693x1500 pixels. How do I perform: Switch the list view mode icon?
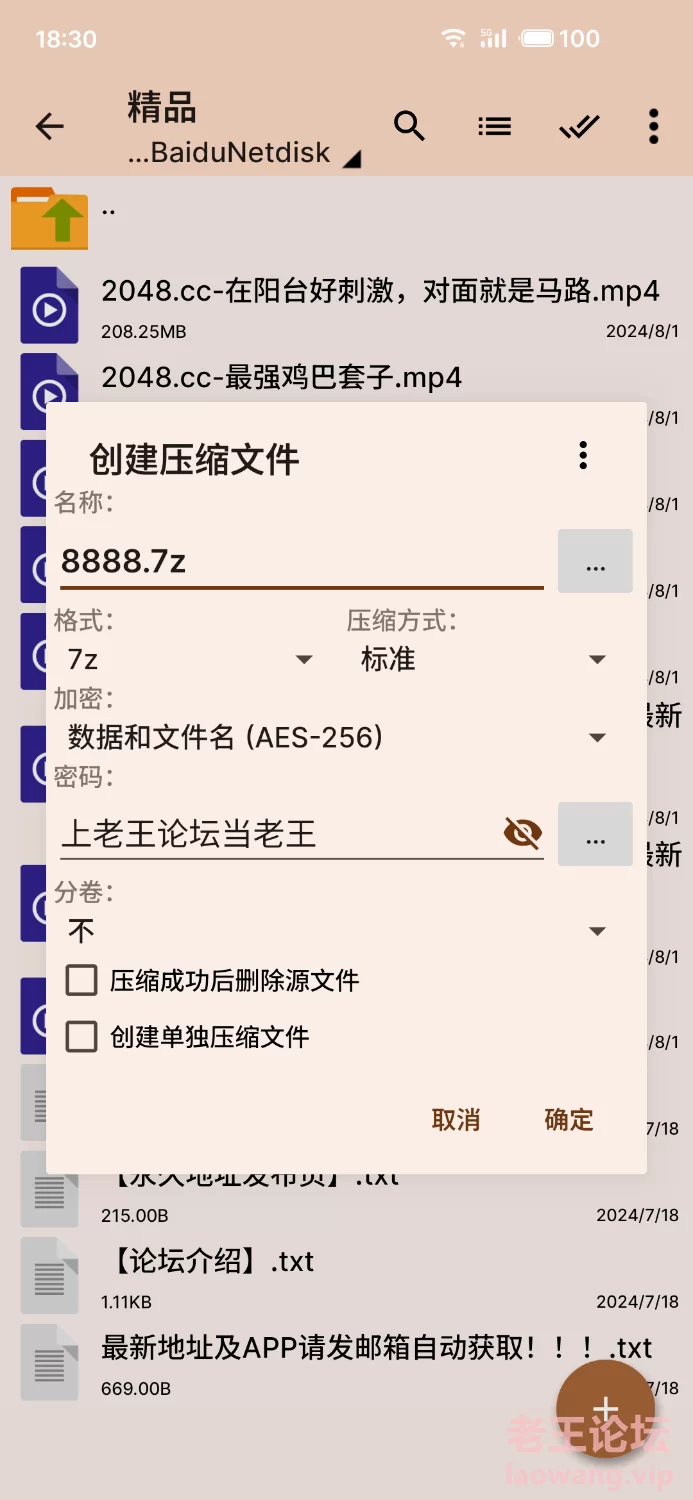tap(494, 126)
